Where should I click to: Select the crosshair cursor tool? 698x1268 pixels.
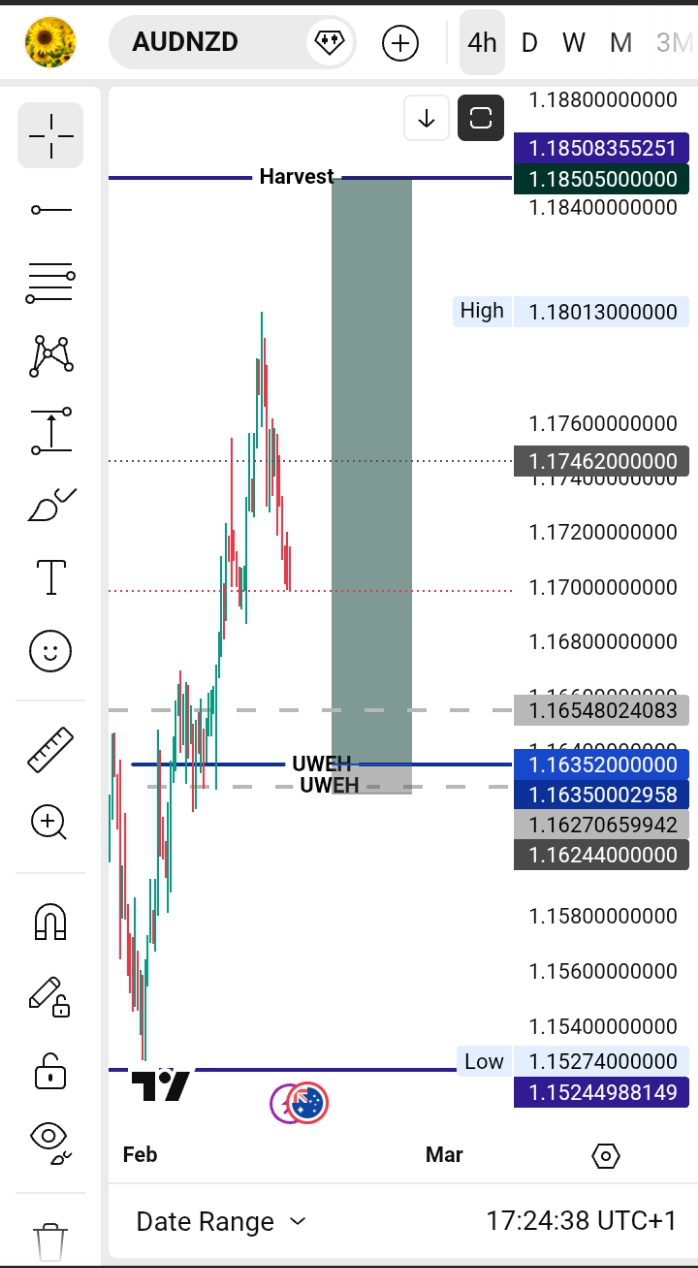(50, 135)
